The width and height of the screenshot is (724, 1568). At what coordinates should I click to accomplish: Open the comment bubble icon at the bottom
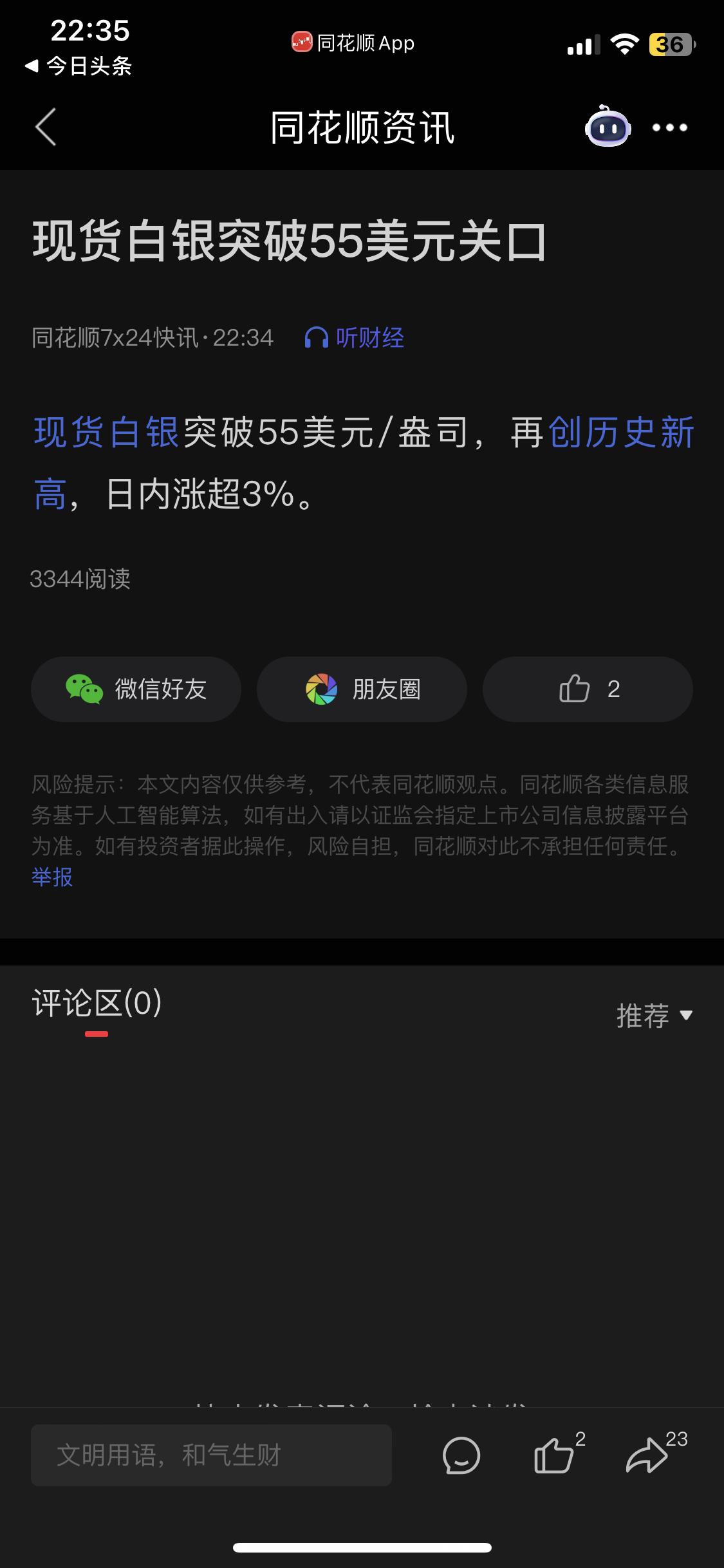459,1455
